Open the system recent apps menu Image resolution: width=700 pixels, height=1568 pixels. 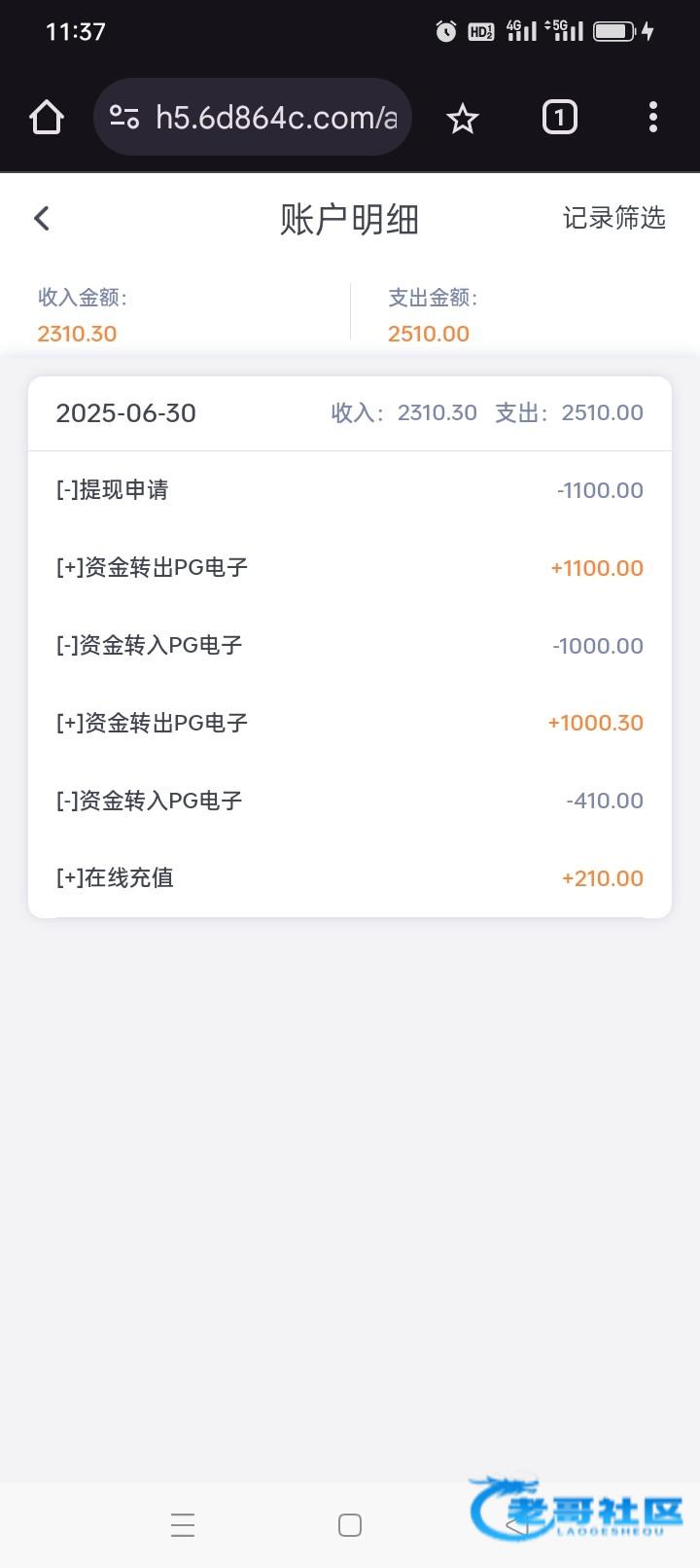(183, 1524)
